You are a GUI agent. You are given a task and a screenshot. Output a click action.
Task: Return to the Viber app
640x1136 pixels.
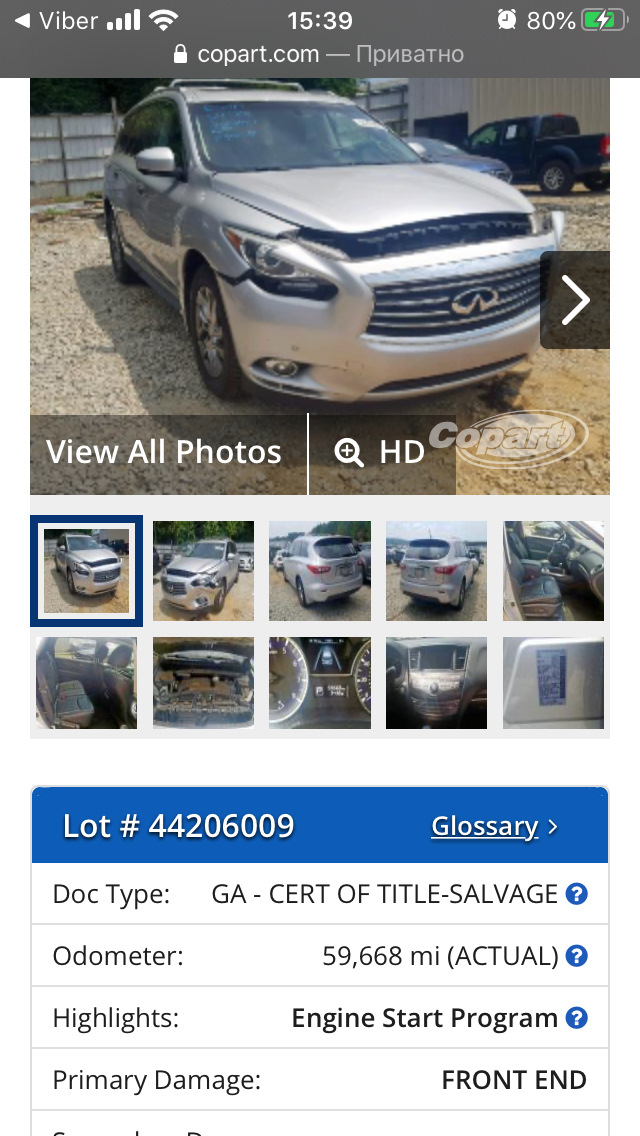(56, 20)
